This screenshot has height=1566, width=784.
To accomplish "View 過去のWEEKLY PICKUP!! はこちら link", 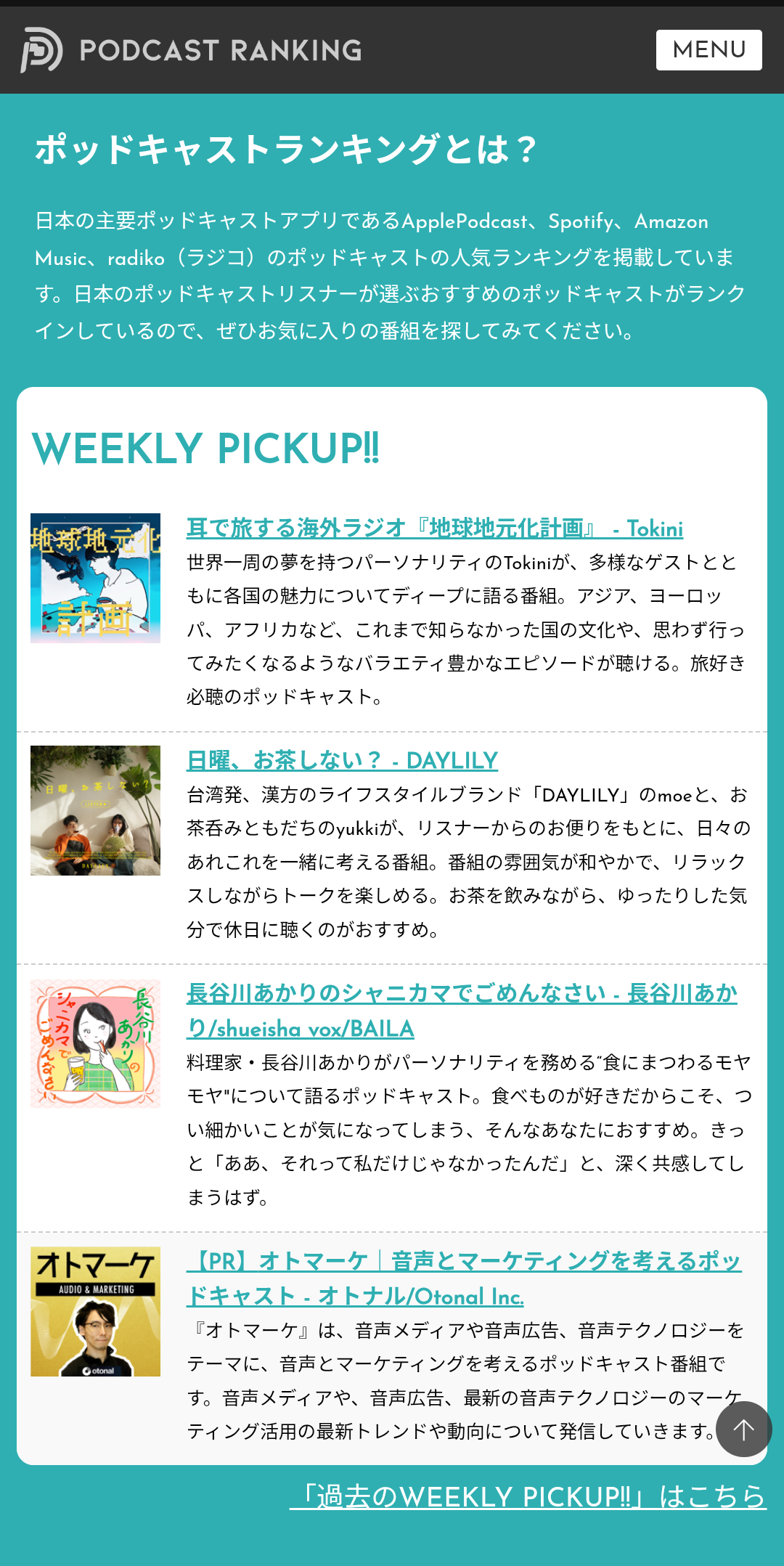I will pyautogui.click(x=528, y=1496).
